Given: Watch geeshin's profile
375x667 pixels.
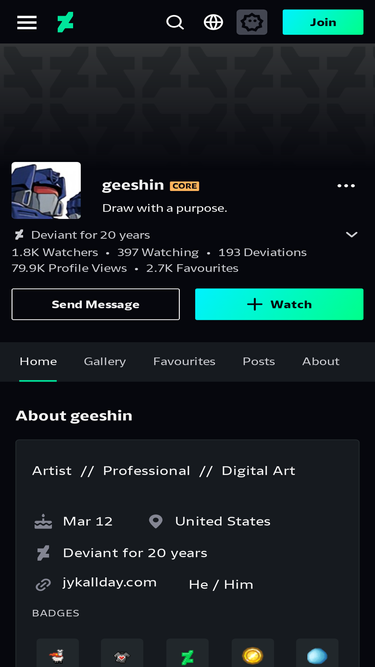Looking at the screenshot, I should tap(279, 304).
